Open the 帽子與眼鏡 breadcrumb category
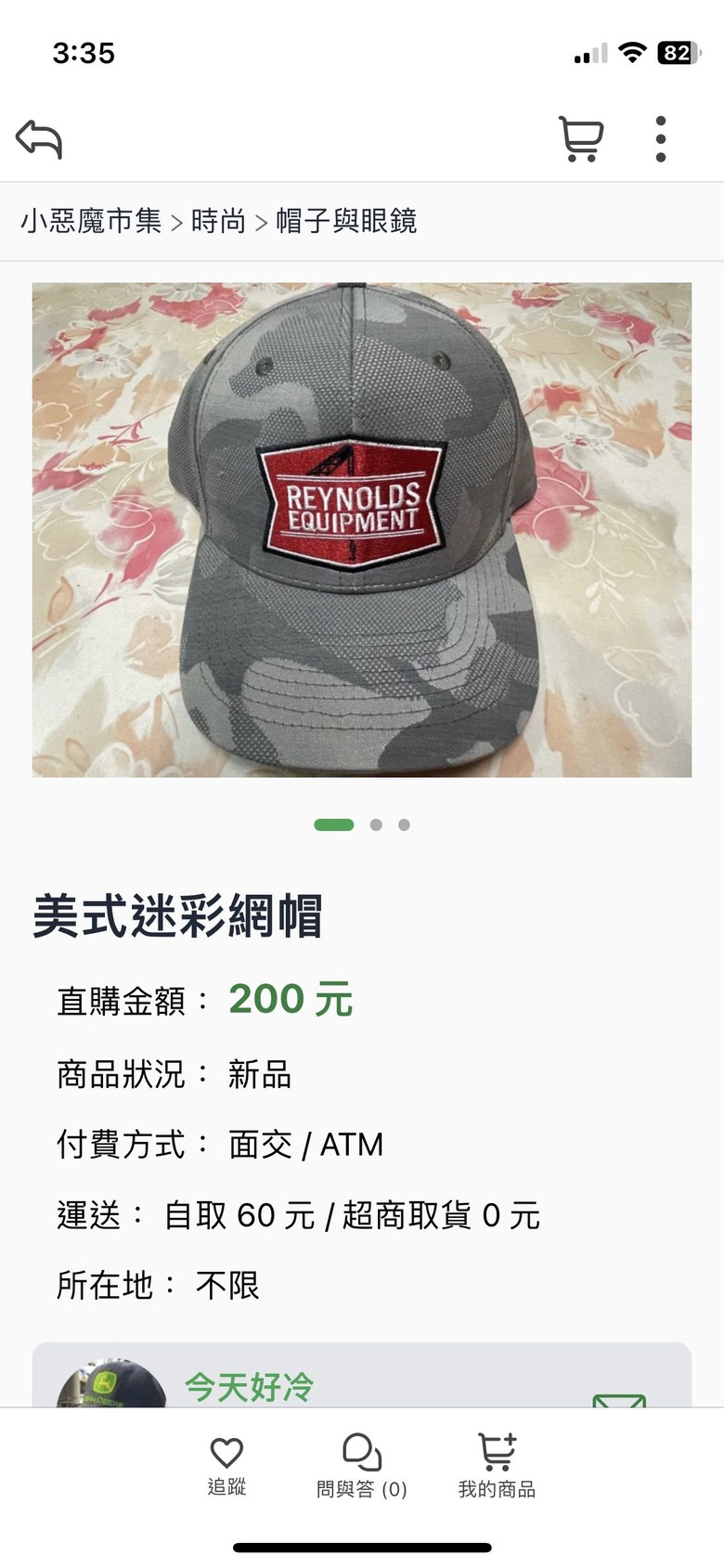 point(346,221)
